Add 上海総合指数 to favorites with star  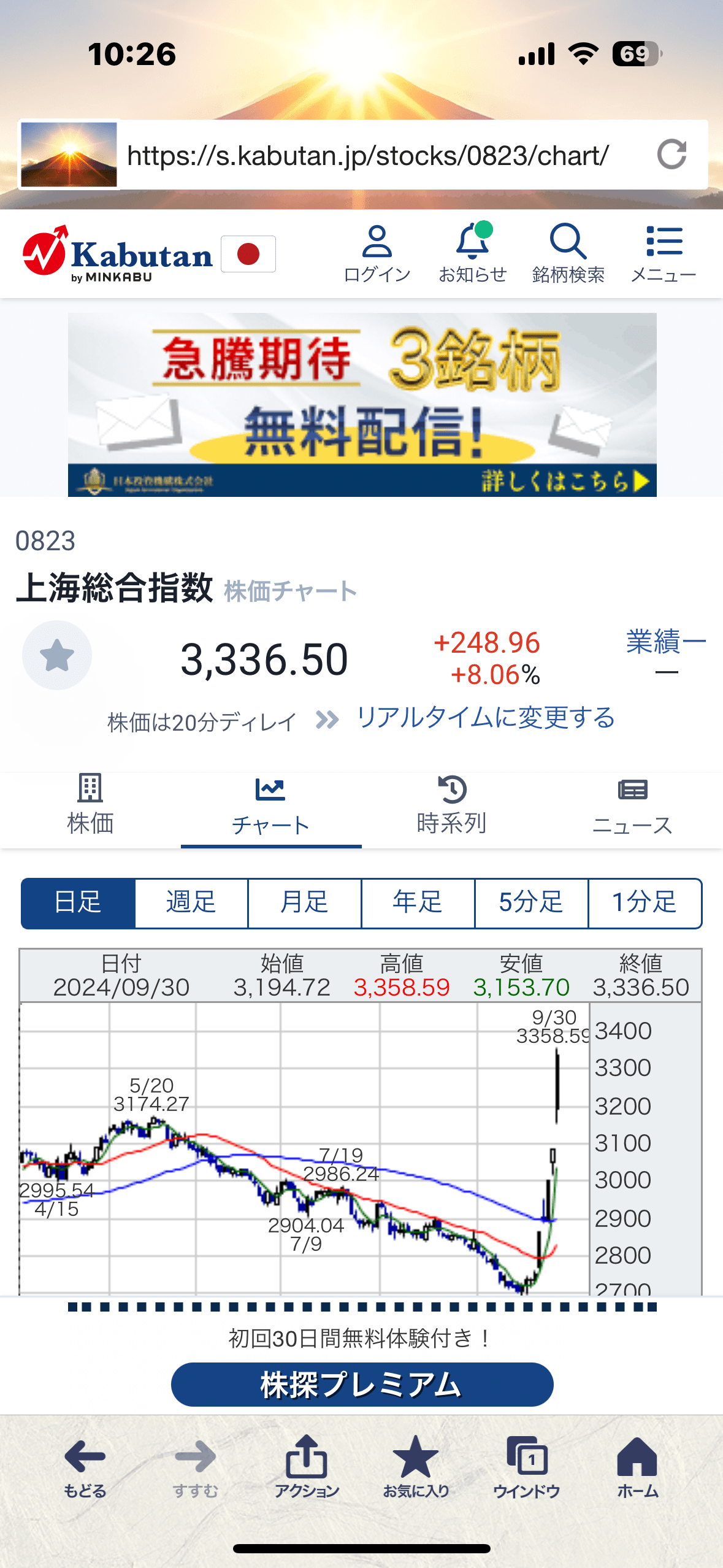[x=57, y=655]
